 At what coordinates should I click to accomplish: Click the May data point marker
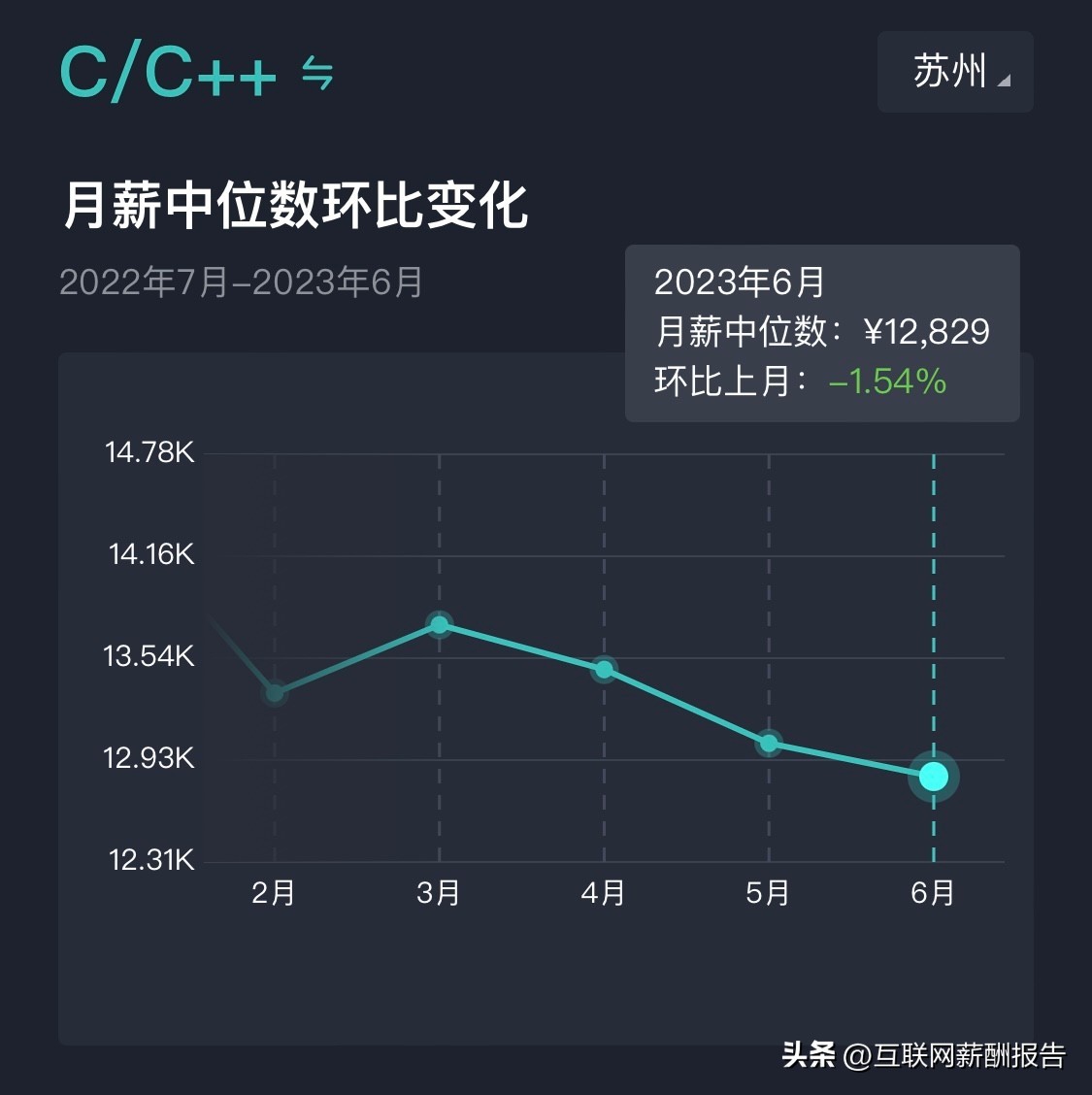coord(769,744)
